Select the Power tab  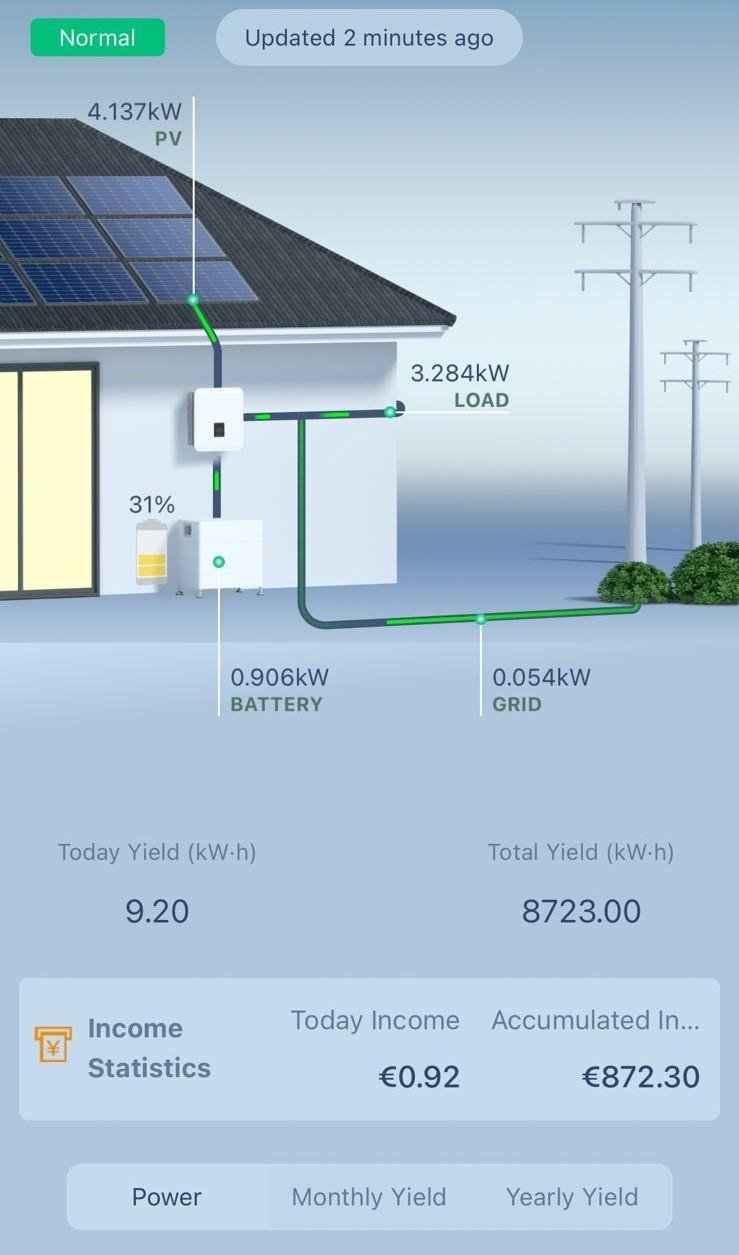coord(167,1197)
